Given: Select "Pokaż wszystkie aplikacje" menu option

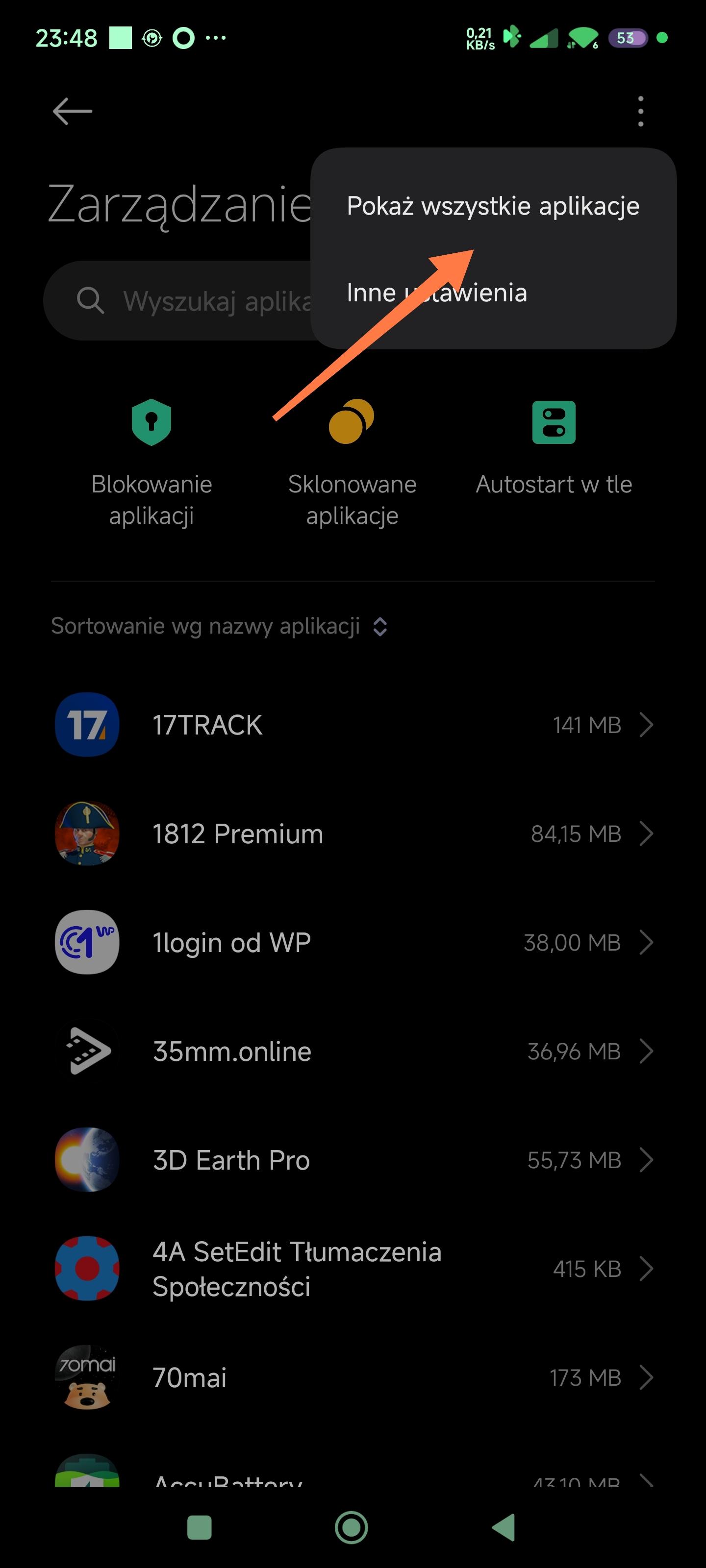Looking at the screenshot, I should pos(492,206).
